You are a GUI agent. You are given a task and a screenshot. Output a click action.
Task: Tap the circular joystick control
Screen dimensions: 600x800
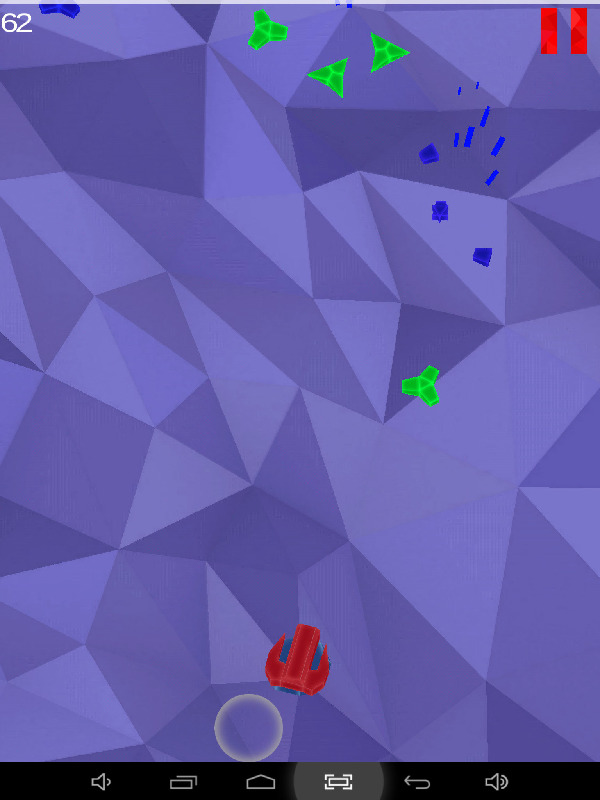pos(249,728)
